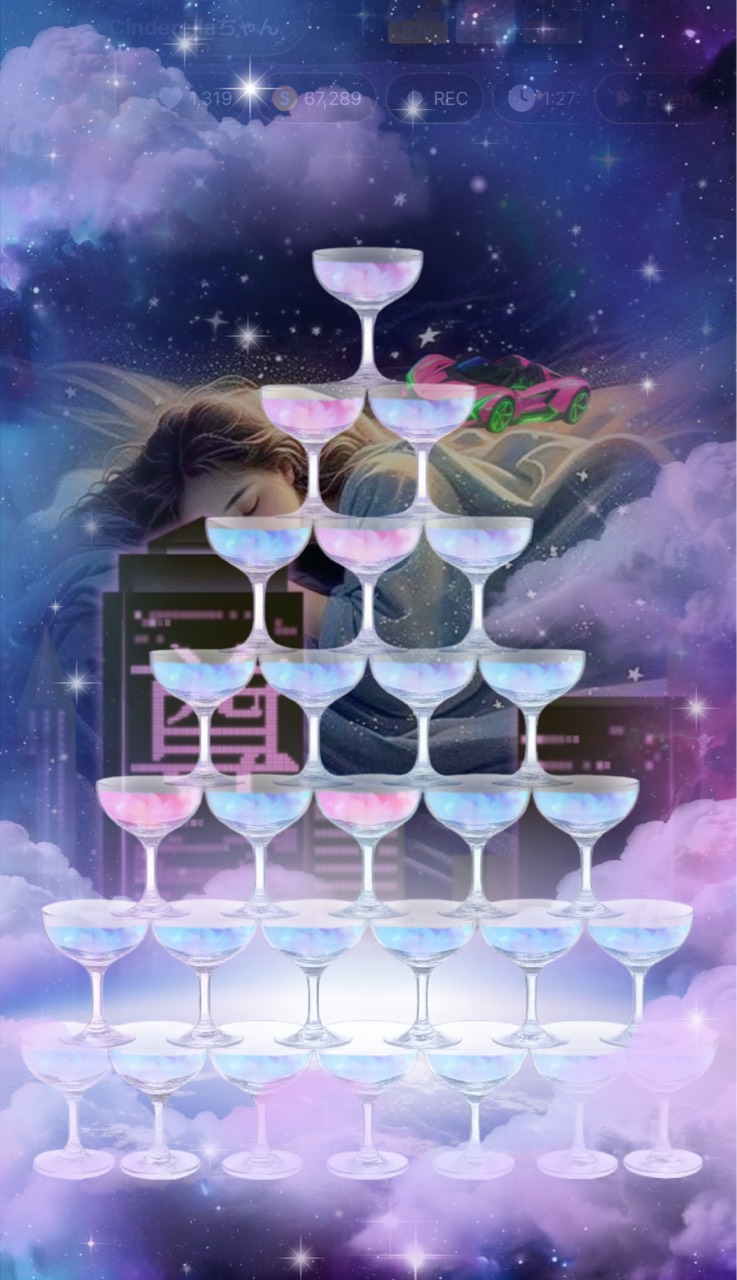This screenshot has width=737, height=1280.
Task: Open the event button beside the timer
Action: (x=655, y=99)
